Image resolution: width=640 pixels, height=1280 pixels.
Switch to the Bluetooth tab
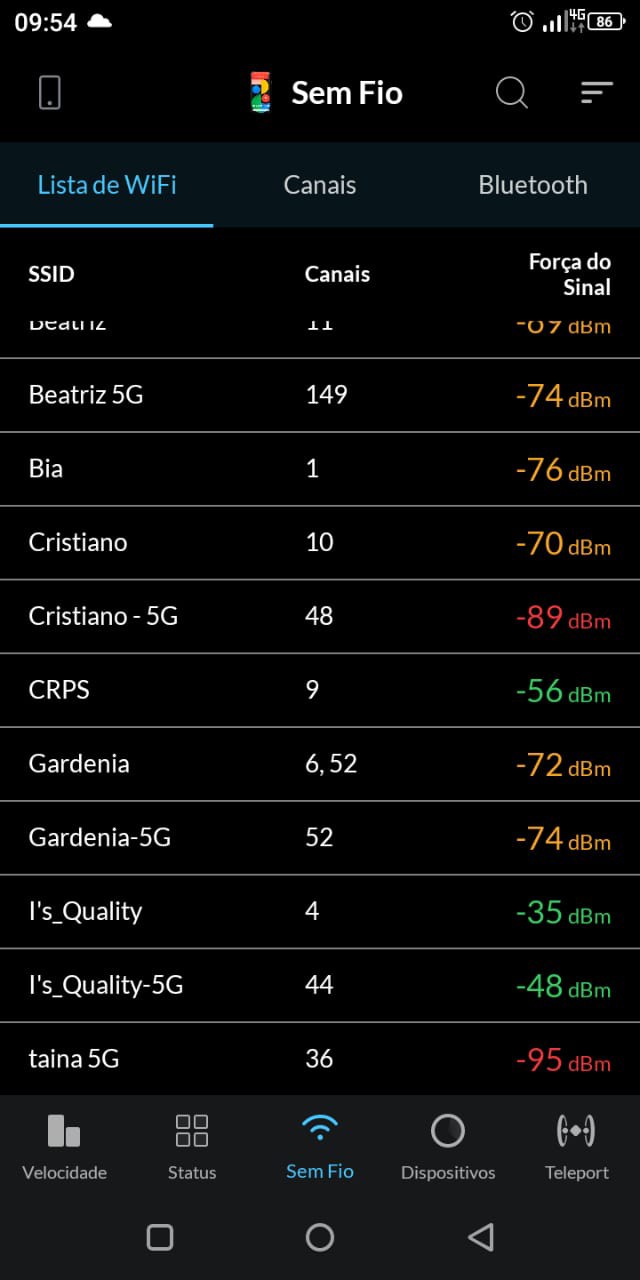tap(532, 185)
